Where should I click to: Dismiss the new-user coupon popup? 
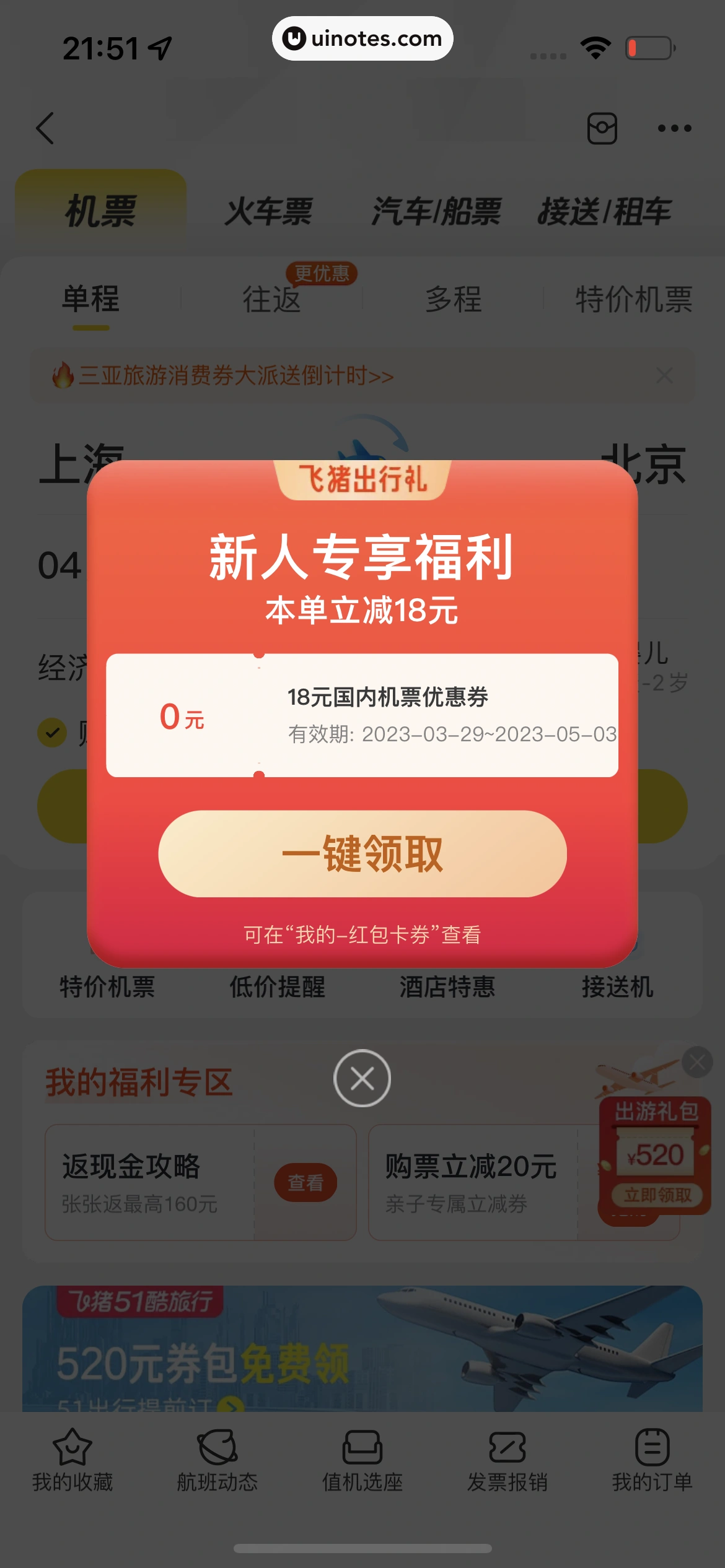click(x=362, y=1078)
